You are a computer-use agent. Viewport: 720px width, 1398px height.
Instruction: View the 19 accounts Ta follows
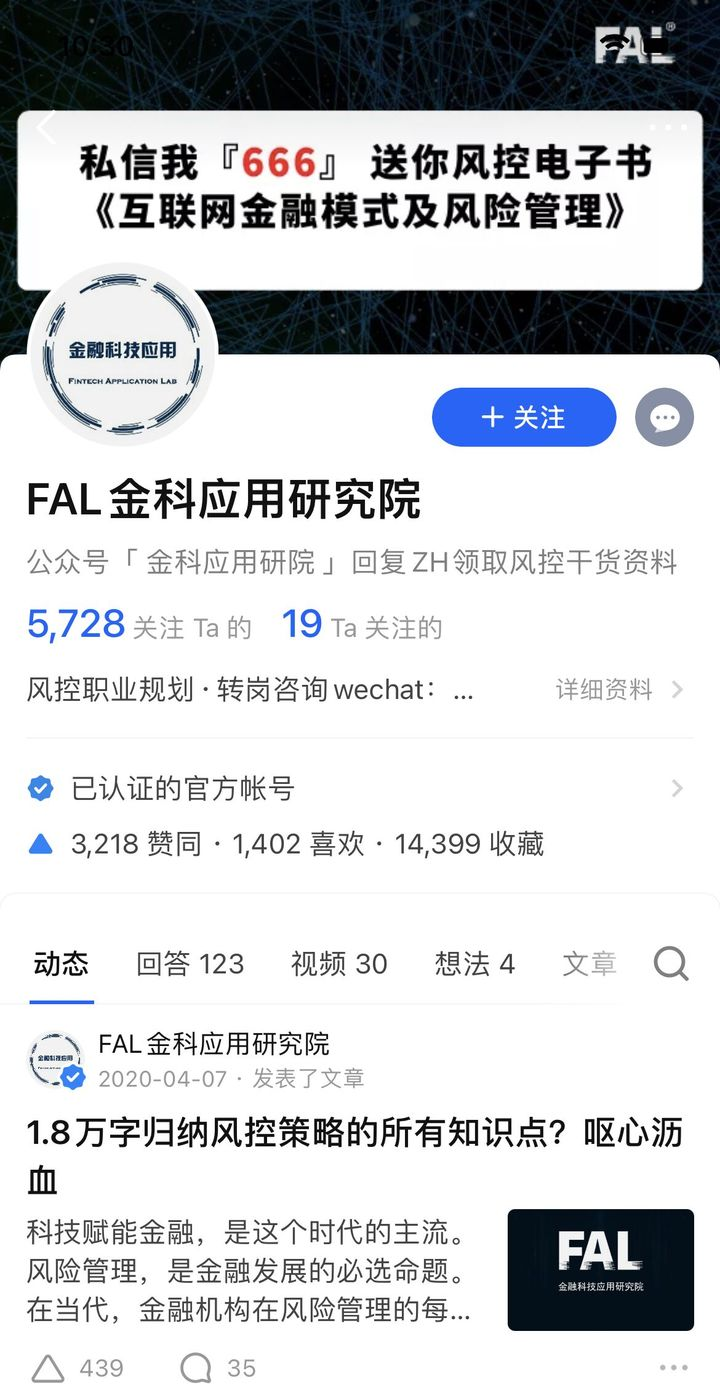pos(361,626)
